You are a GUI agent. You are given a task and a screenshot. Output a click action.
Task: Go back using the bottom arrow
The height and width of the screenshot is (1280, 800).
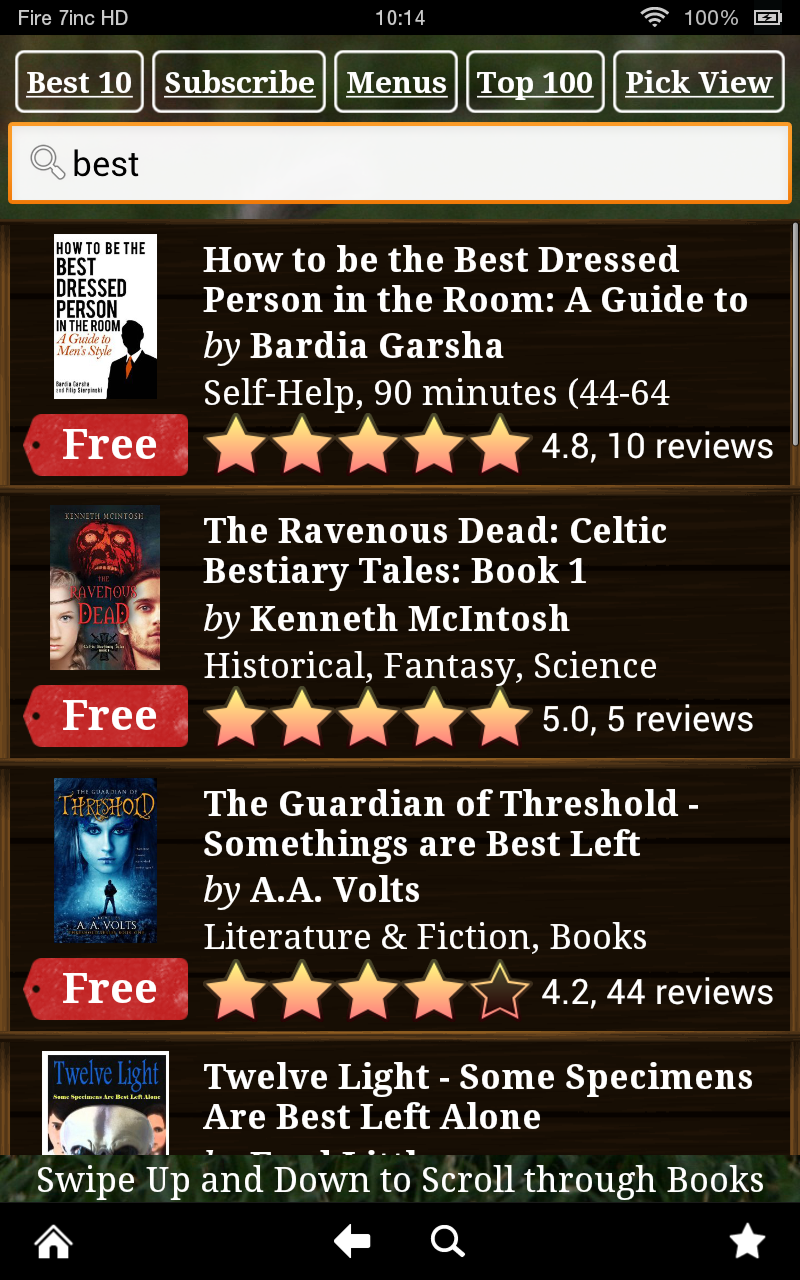coord(352,1242)
